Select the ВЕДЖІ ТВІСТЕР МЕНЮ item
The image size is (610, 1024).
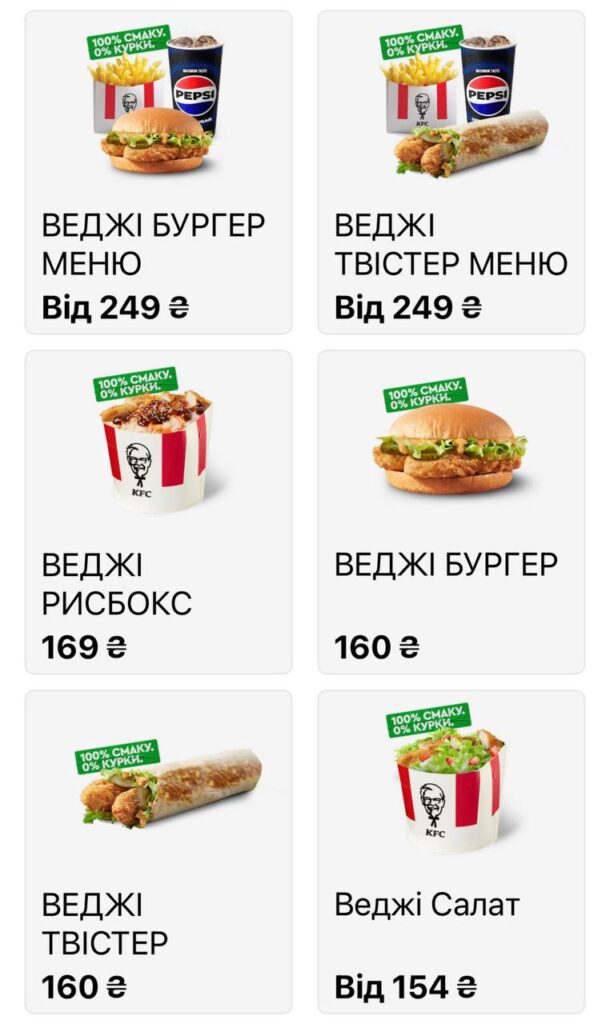451,173
